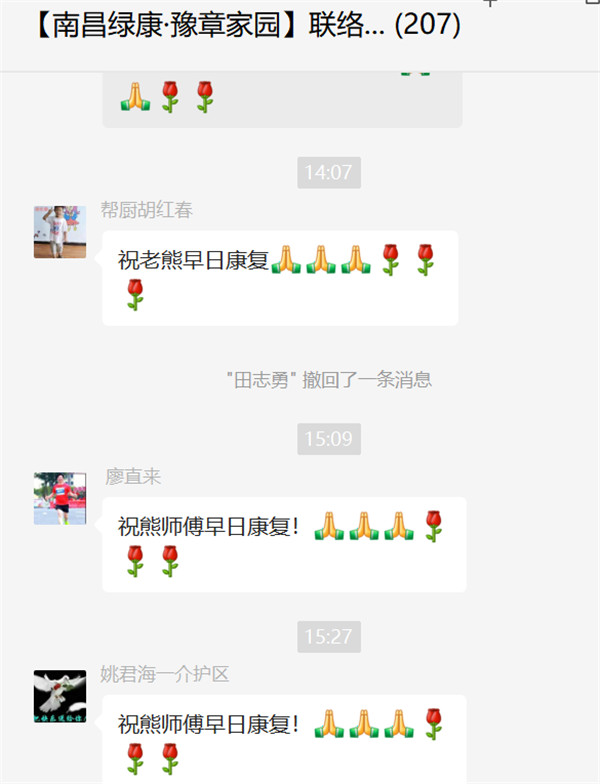The image size is (600, 784).
Task: Open 廖直来's profile avatar
Action: pos(60,498)
